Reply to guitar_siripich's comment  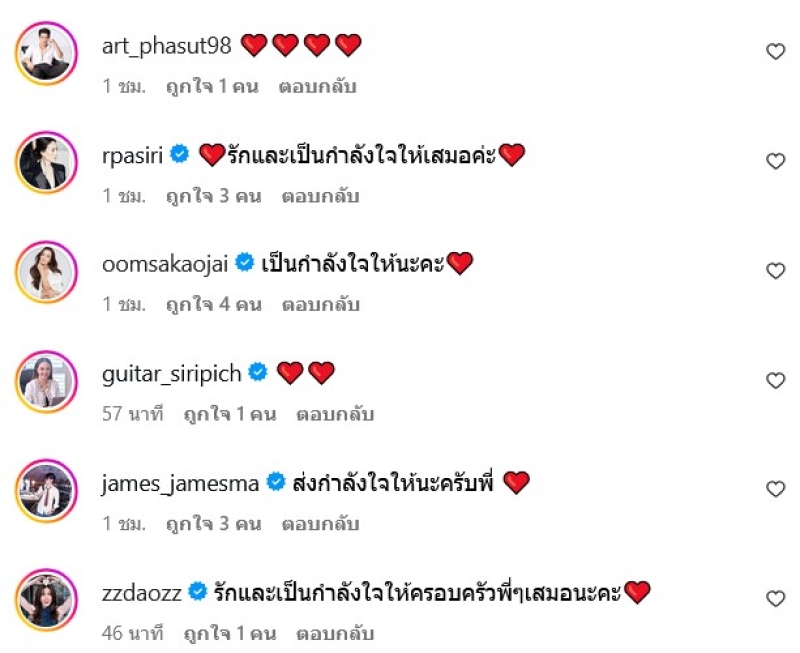334,414
